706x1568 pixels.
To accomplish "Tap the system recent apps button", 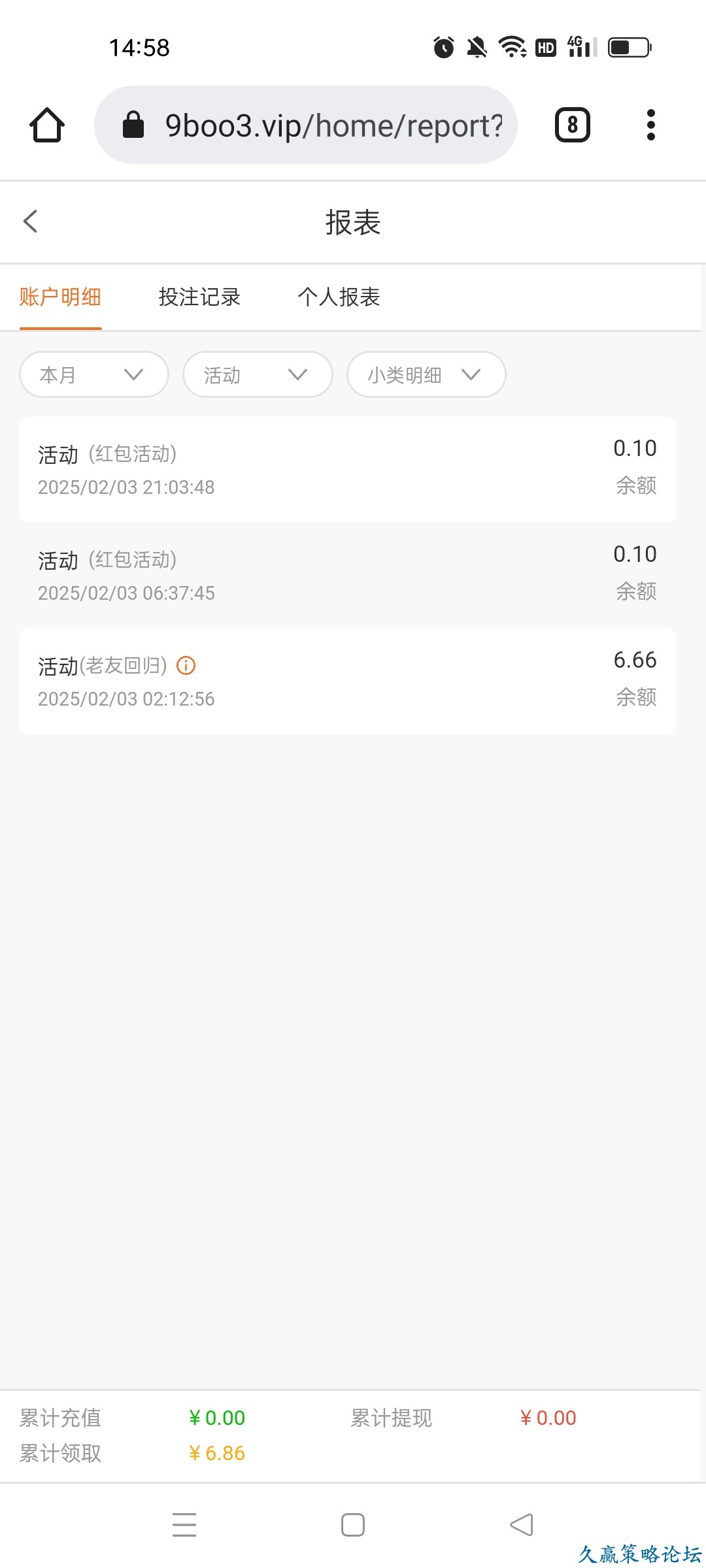I will point(184,1525).
